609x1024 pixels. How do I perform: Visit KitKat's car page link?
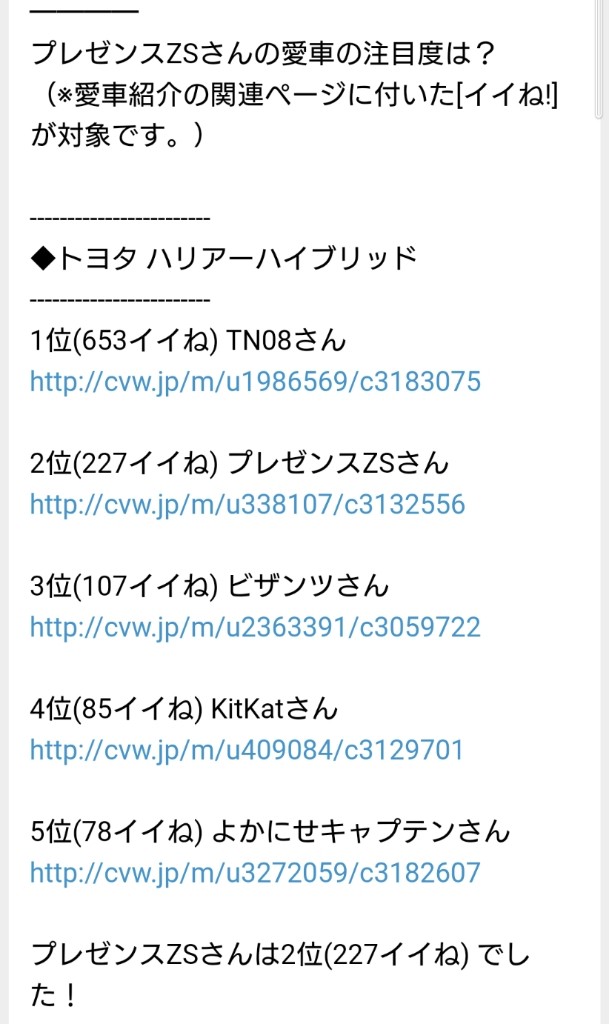click(x=247, y=750)
